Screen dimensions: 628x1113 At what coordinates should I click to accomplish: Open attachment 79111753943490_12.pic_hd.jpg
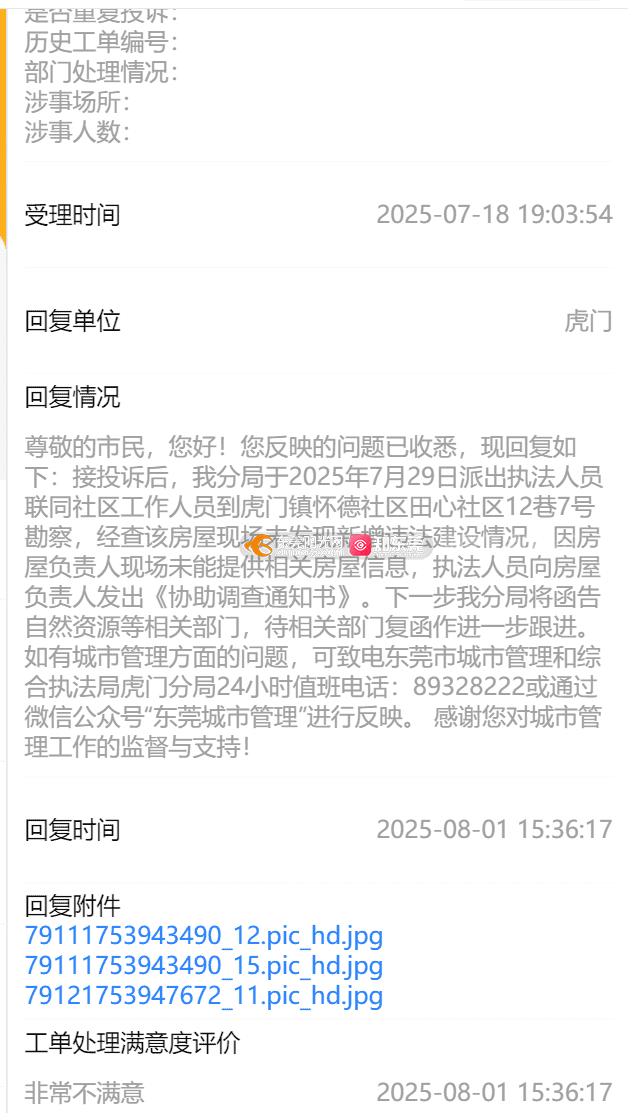pyautogui.click(x=204, y=937)
